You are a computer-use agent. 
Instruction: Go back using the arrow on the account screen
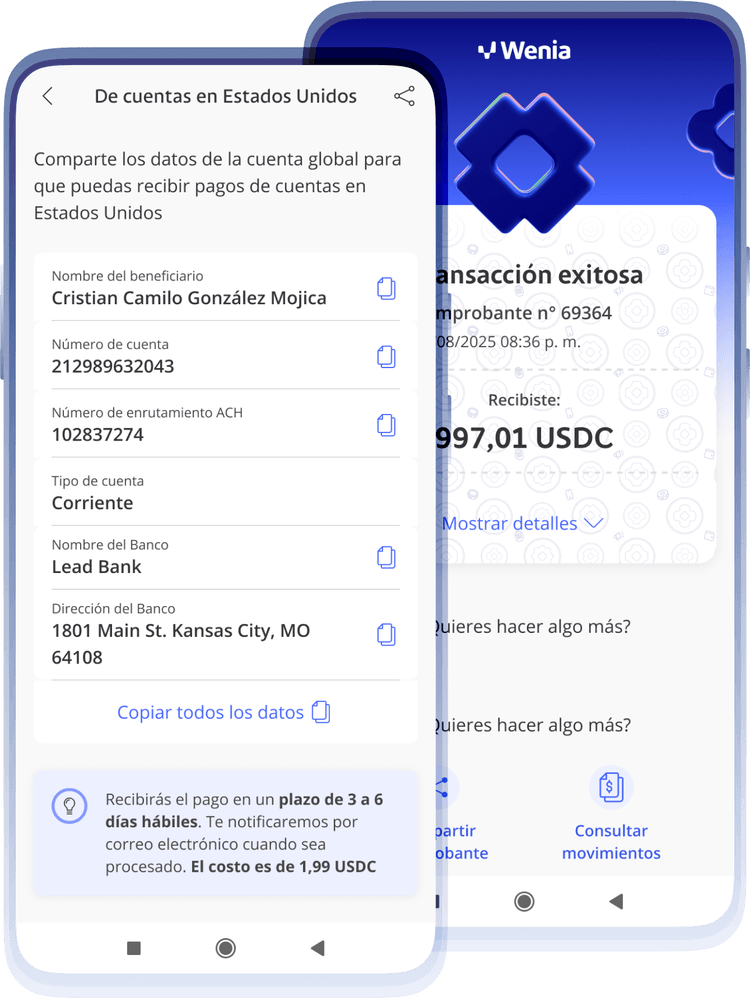pyautogui.click(x=47, y=96)
